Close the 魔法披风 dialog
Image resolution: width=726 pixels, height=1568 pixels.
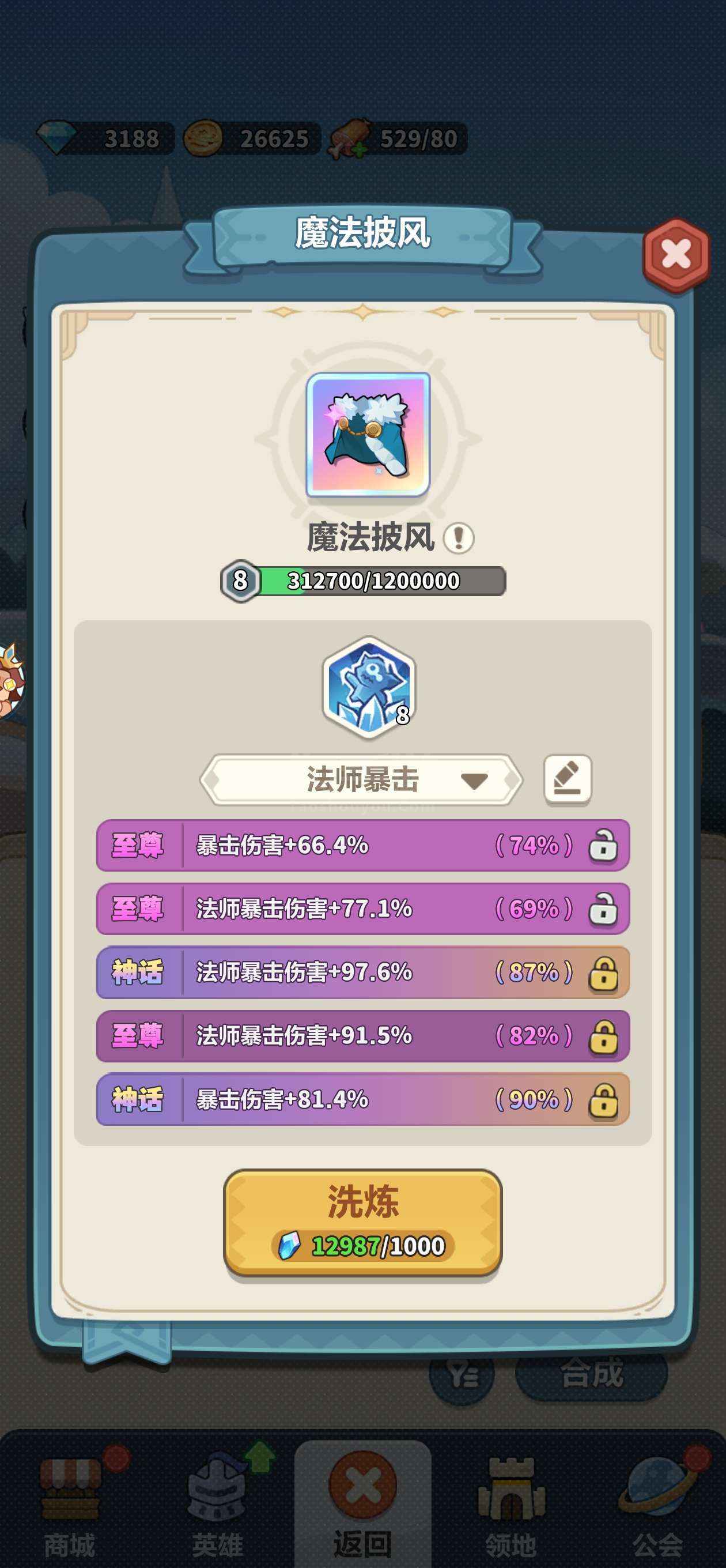[676, 254]
